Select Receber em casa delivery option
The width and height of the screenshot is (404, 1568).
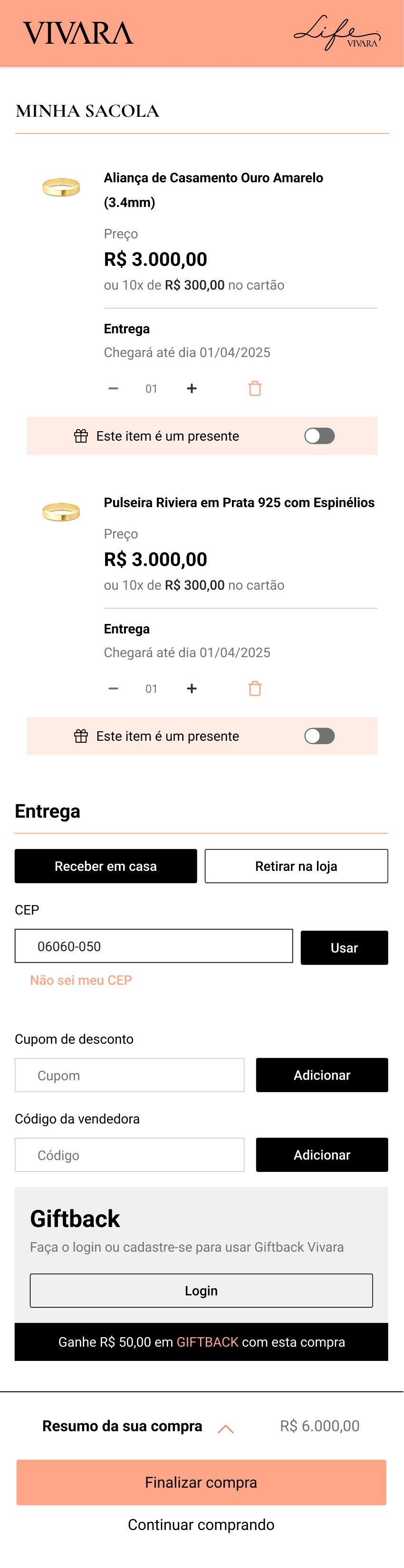106,866
